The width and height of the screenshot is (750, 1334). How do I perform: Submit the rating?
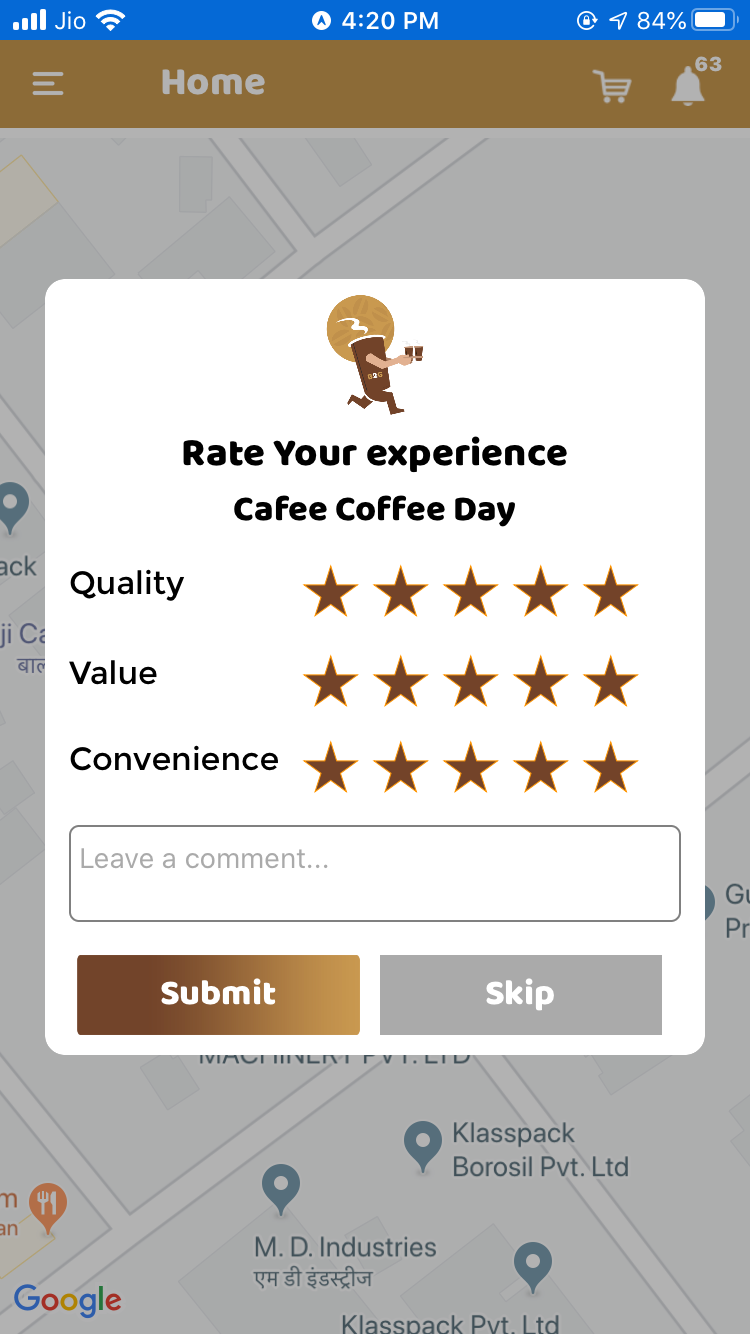click(218, 994)
